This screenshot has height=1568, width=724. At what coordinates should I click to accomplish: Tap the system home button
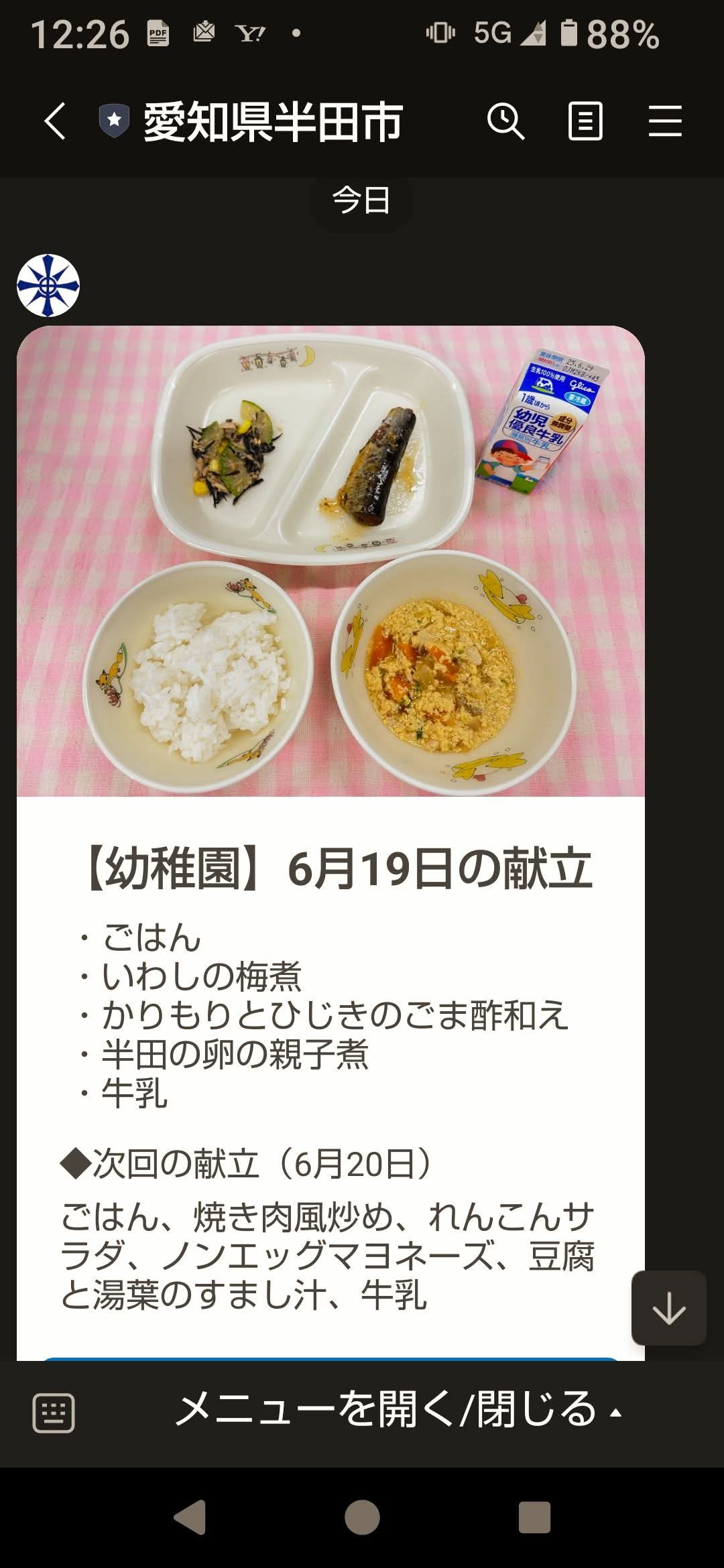(362, 1517)
